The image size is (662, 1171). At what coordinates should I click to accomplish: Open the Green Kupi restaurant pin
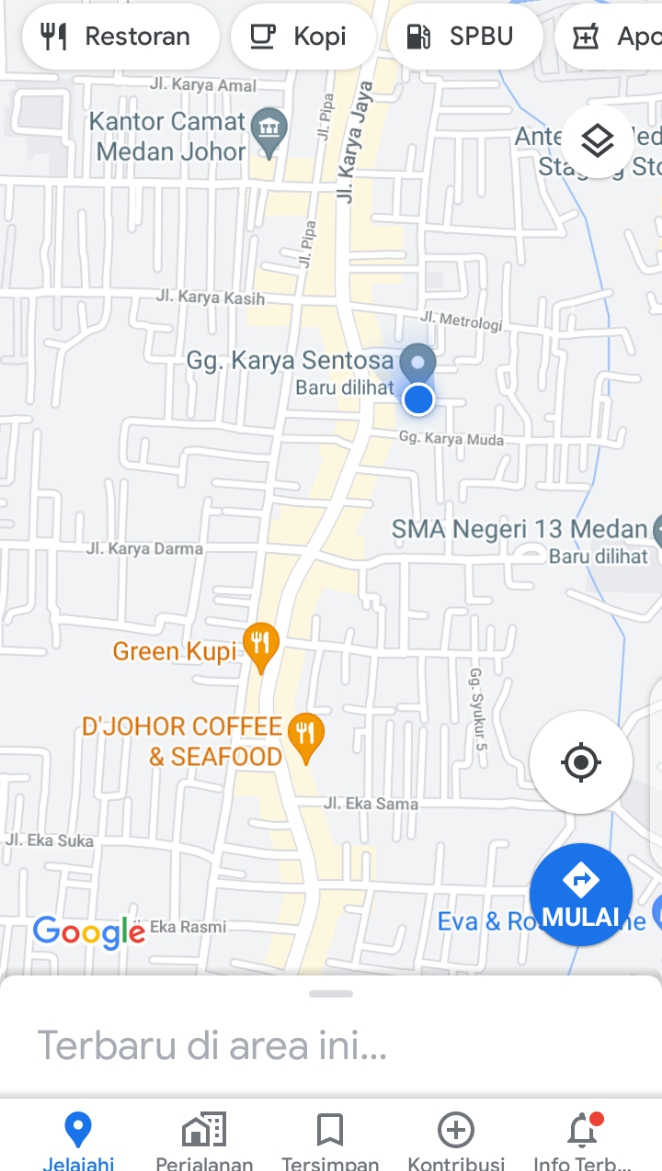(261, 648)
